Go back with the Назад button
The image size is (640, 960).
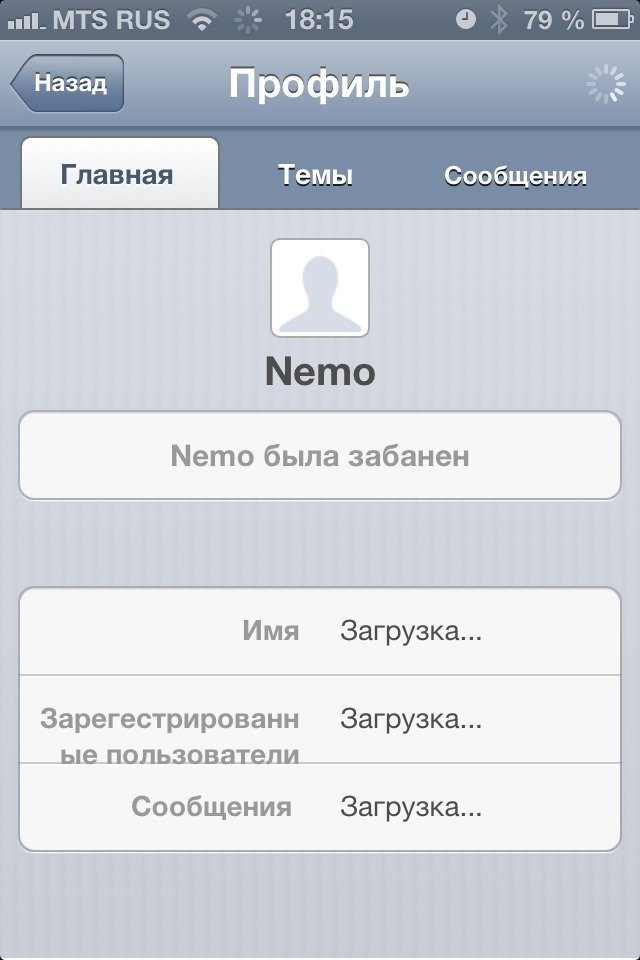pyautogui.click(x=68, y=83)
